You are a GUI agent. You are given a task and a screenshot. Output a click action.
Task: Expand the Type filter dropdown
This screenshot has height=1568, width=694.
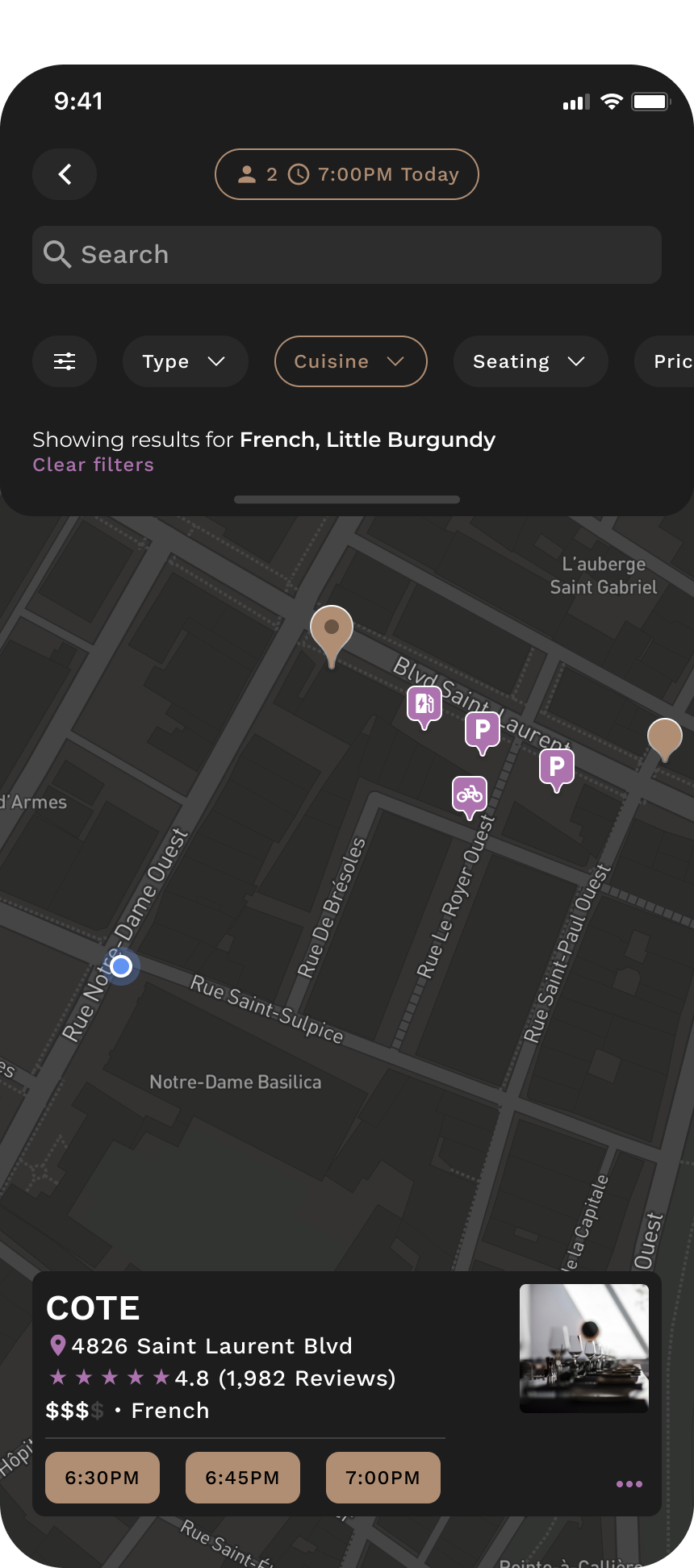click(185, 361)
